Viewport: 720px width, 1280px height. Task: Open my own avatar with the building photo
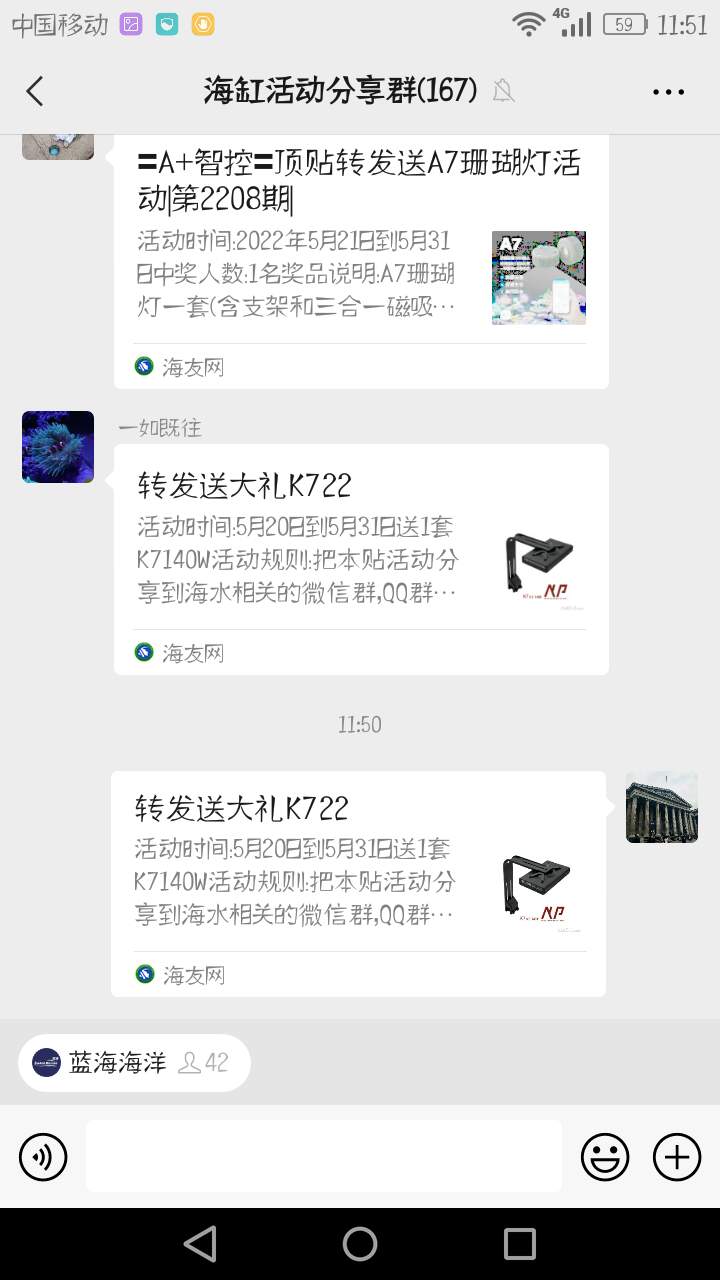point(661,807)
